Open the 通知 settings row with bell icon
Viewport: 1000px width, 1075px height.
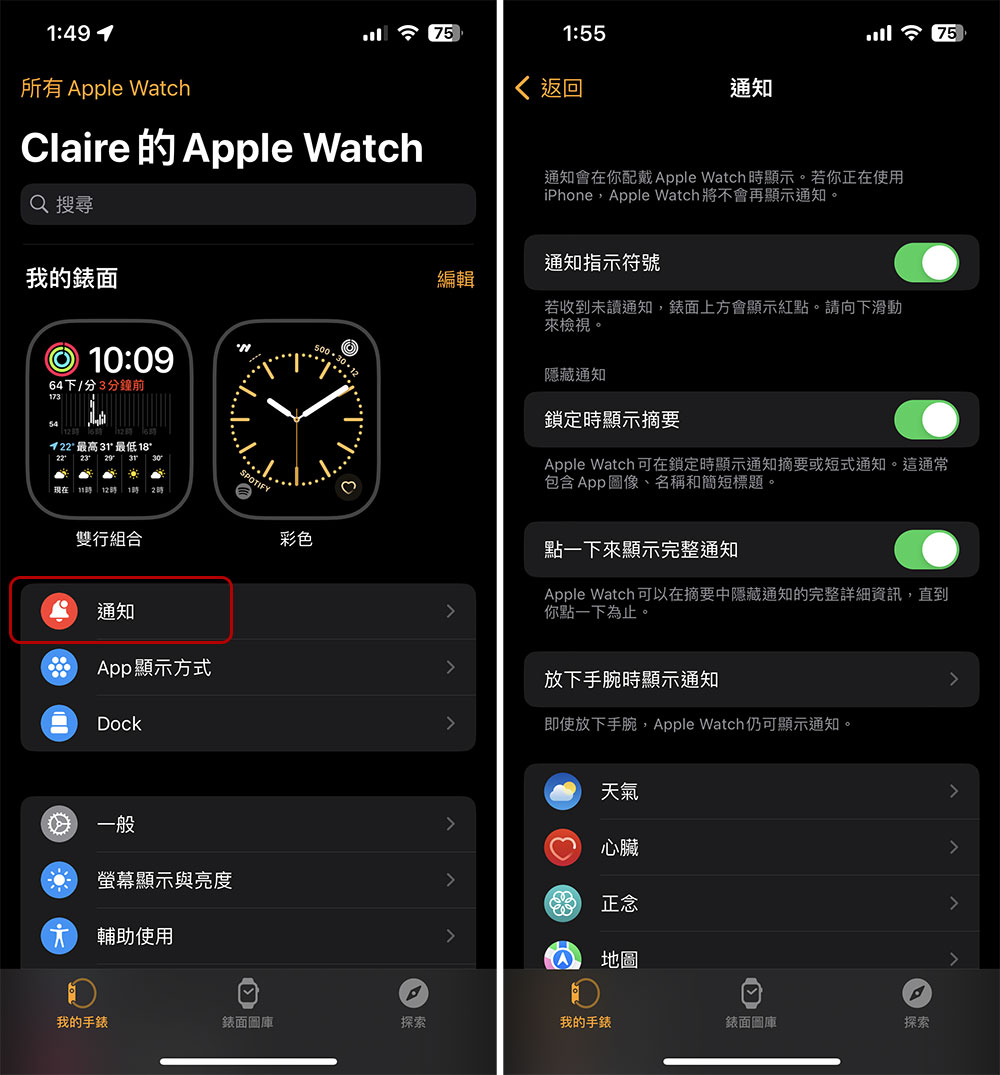coord(247,611)
